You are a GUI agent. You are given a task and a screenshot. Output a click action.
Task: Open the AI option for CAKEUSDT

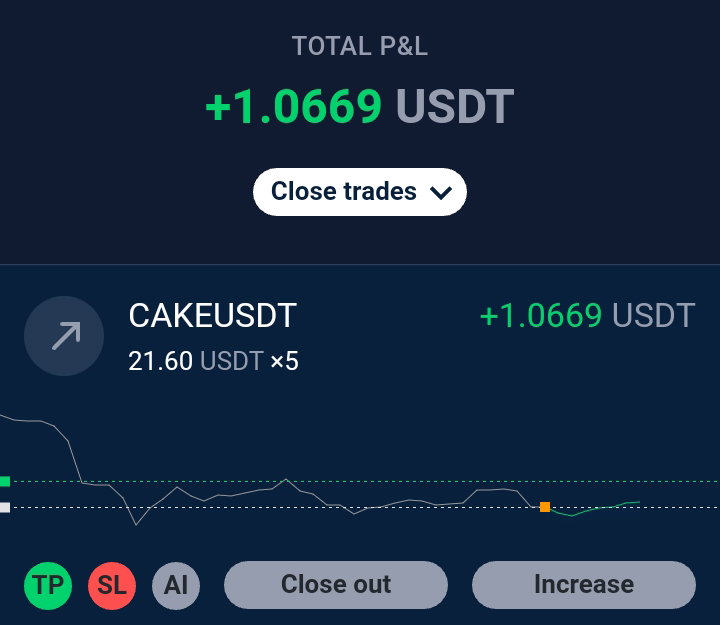(176, 585)
